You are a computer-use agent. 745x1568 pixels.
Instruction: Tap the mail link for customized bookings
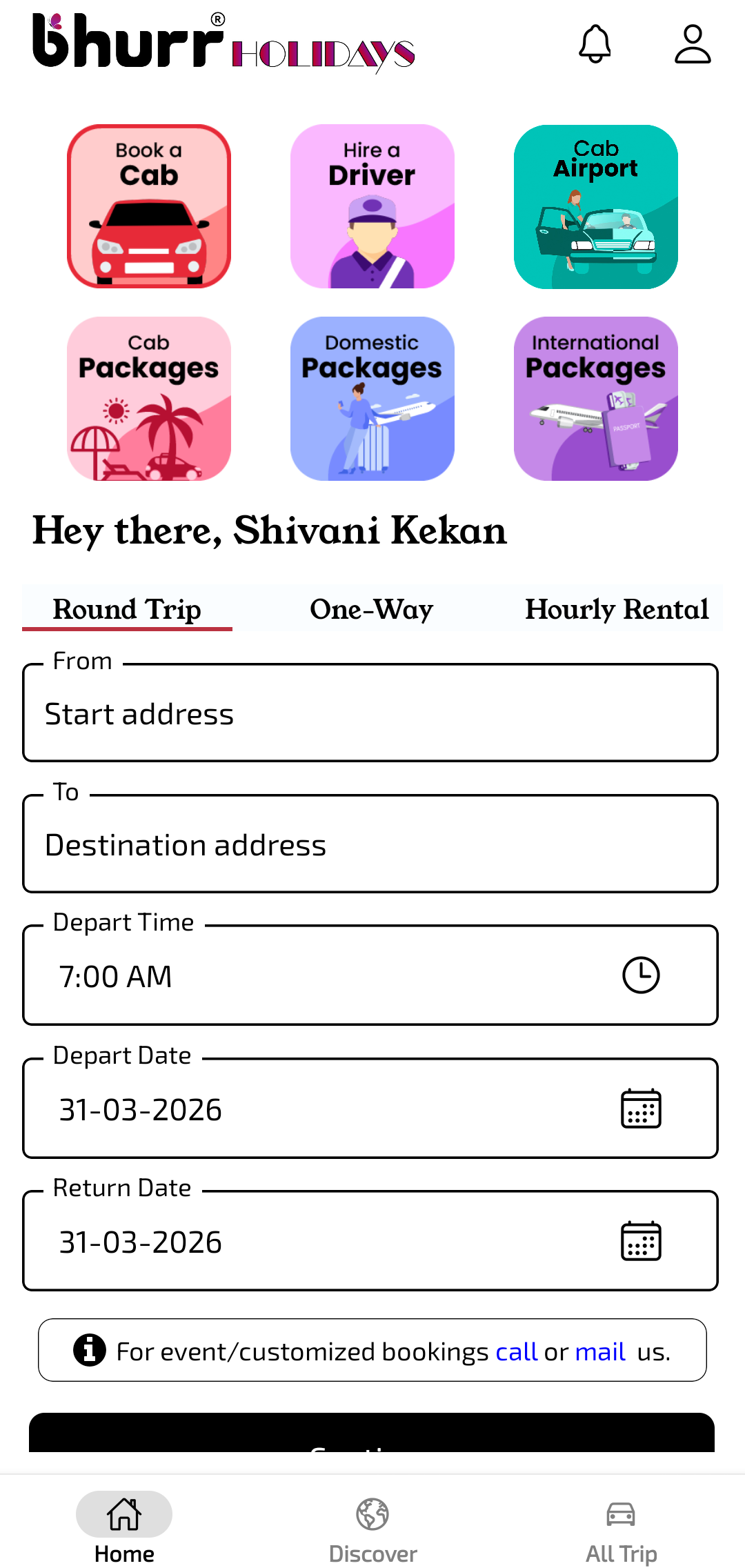600,1351
